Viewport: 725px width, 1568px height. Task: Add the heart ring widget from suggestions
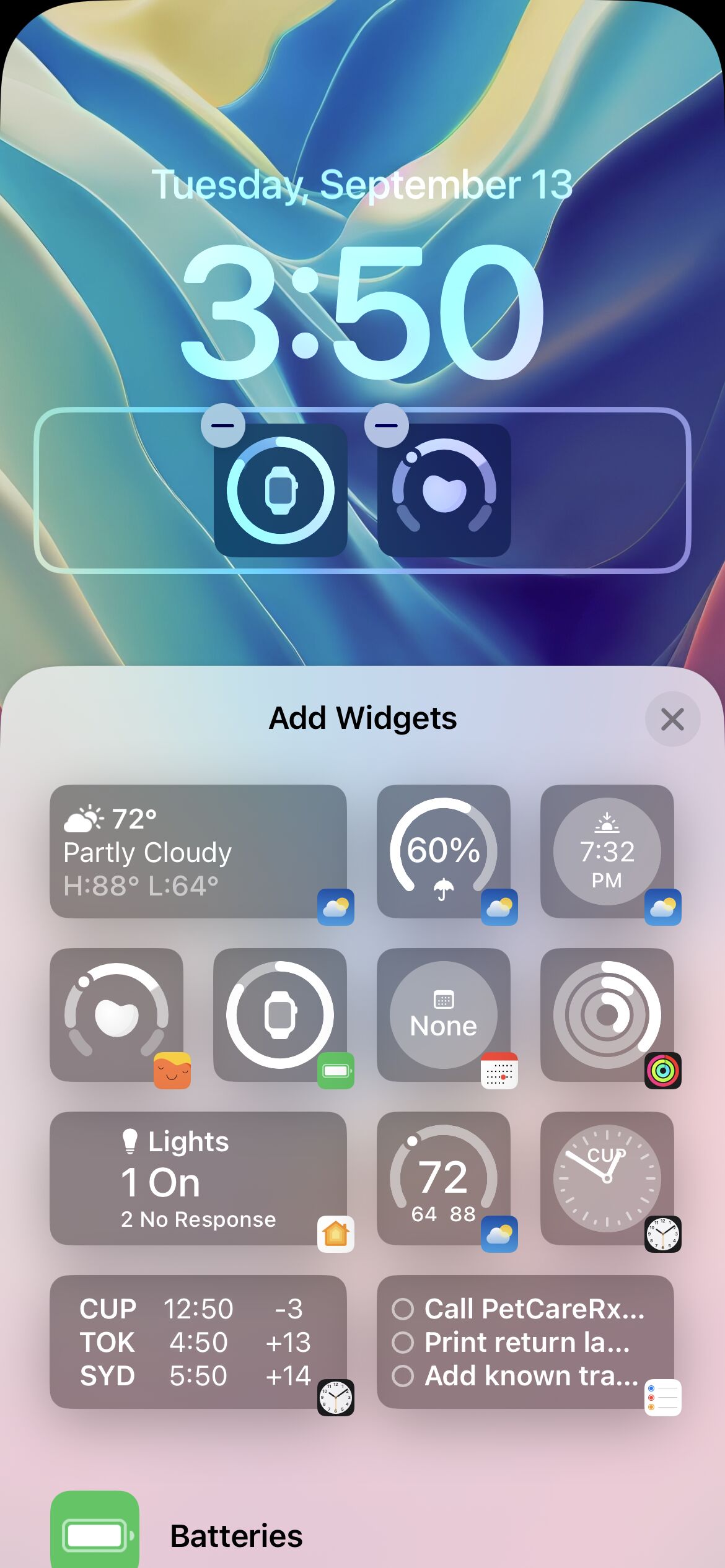116,1015
